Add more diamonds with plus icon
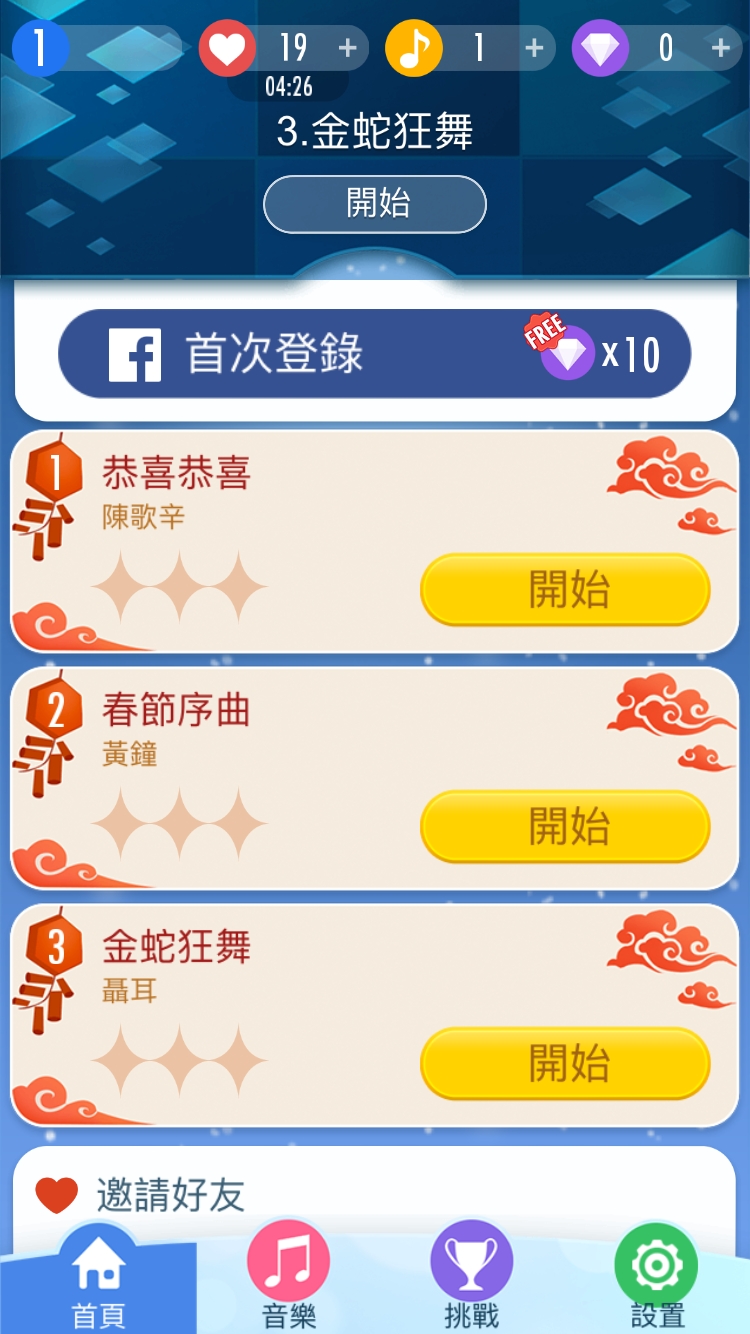This screenshot has height=1334, width=750. click(x=720, y=48)
